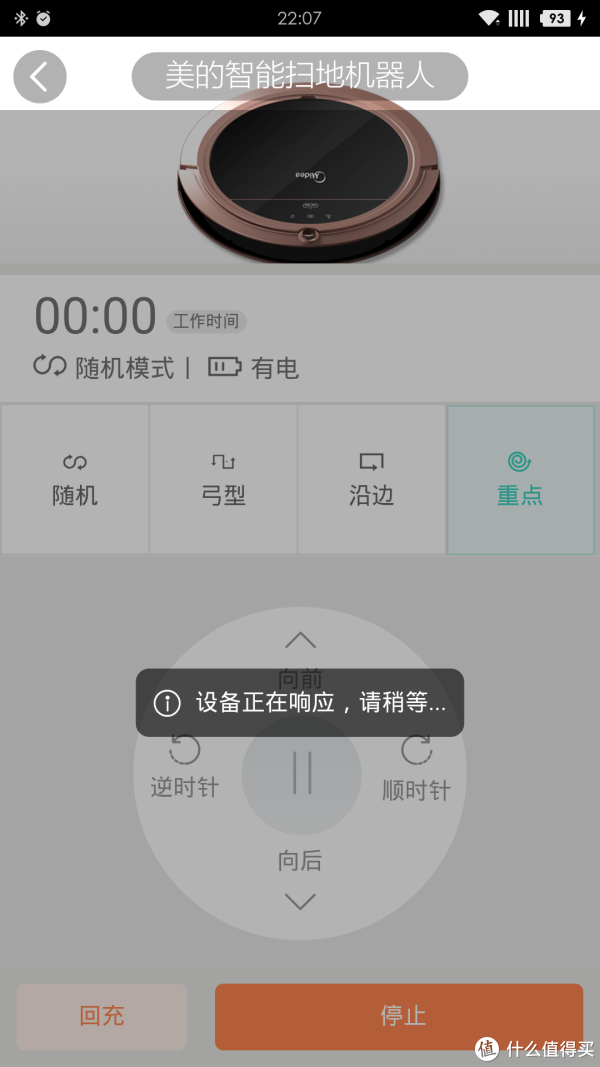Select the 重点 spot cleaning mode
Screen dimensions: 600x1067
click(x=520, y=479)
